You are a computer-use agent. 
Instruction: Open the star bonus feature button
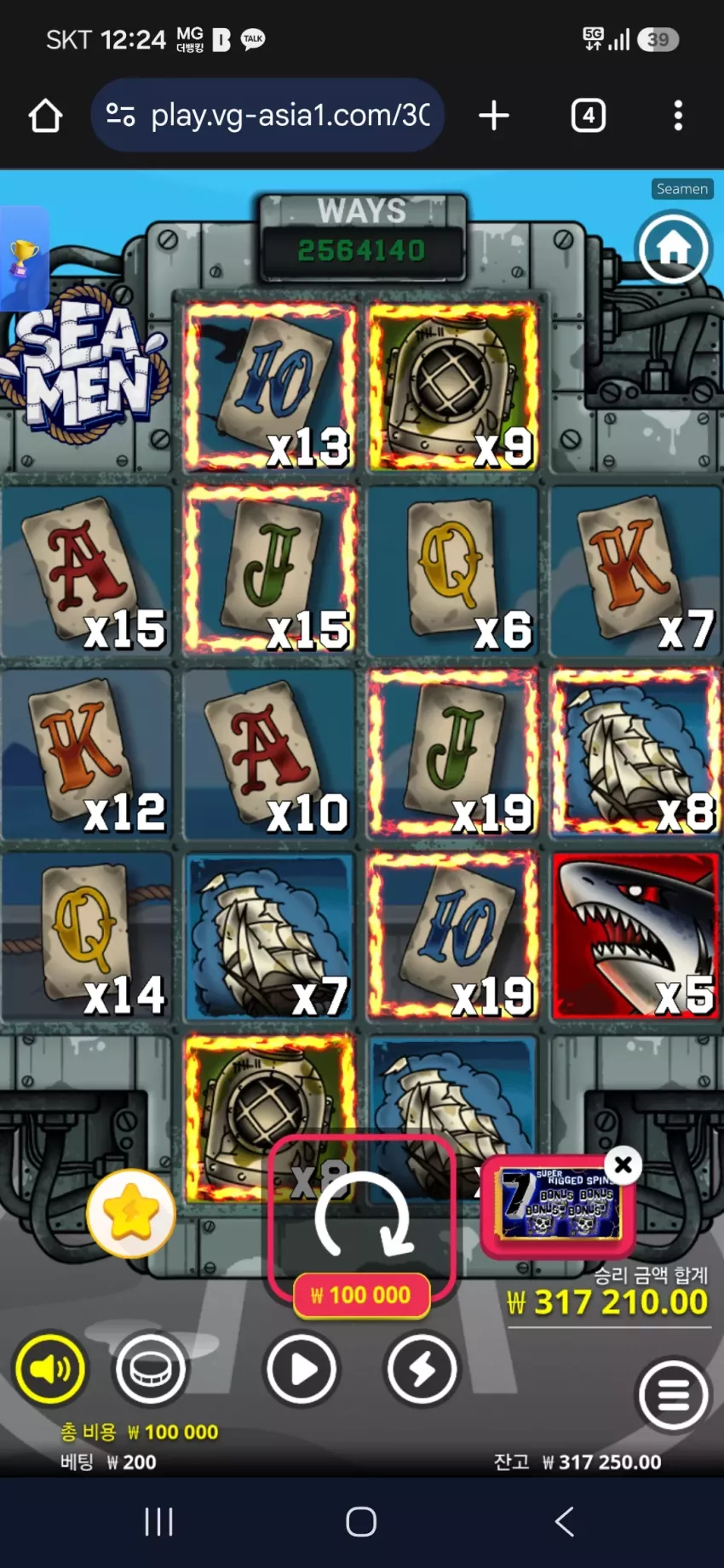pyautogui.click(x=131, y=1214)
